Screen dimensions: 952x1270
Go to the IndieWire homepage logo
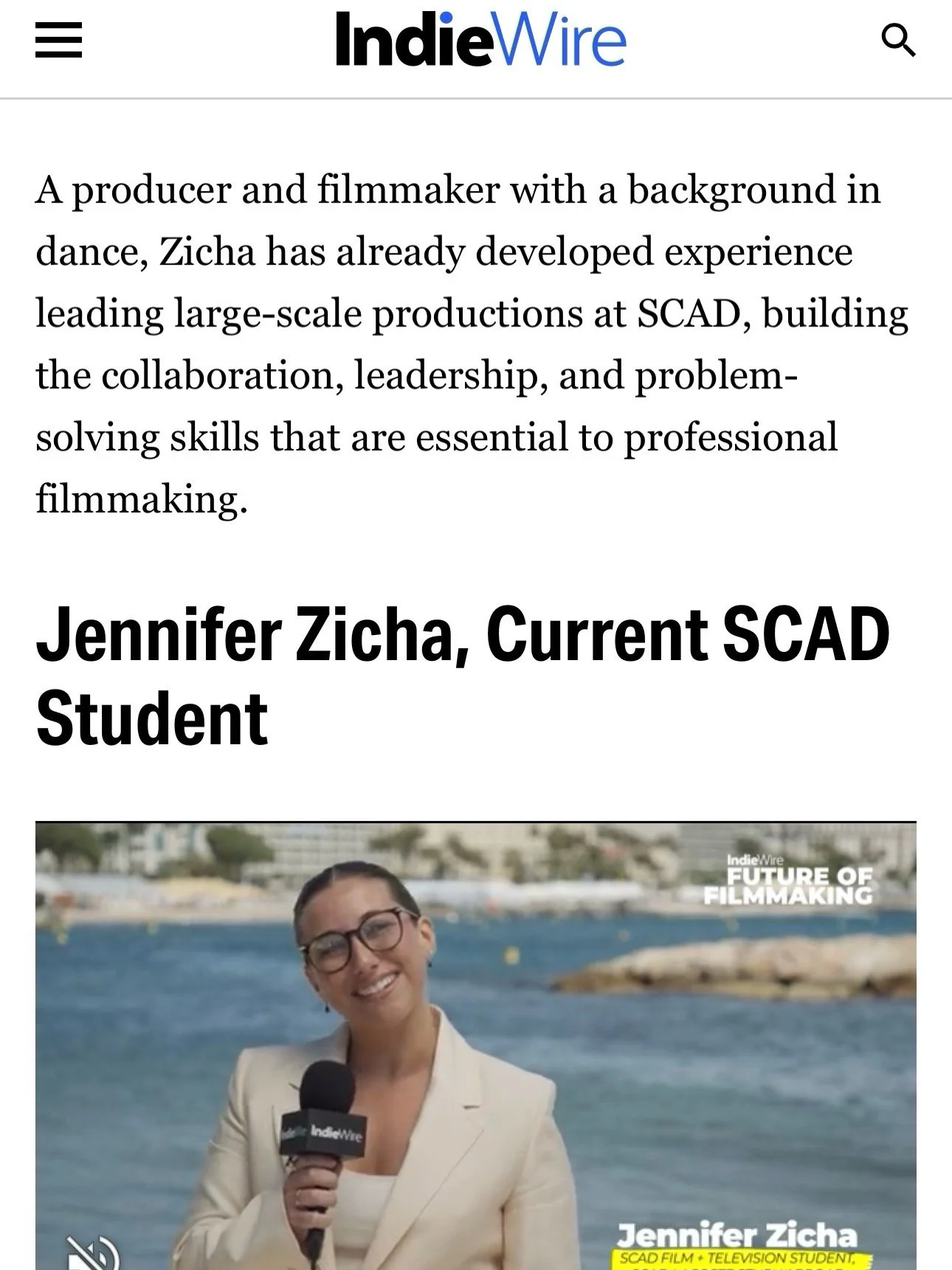click(480, 39)
